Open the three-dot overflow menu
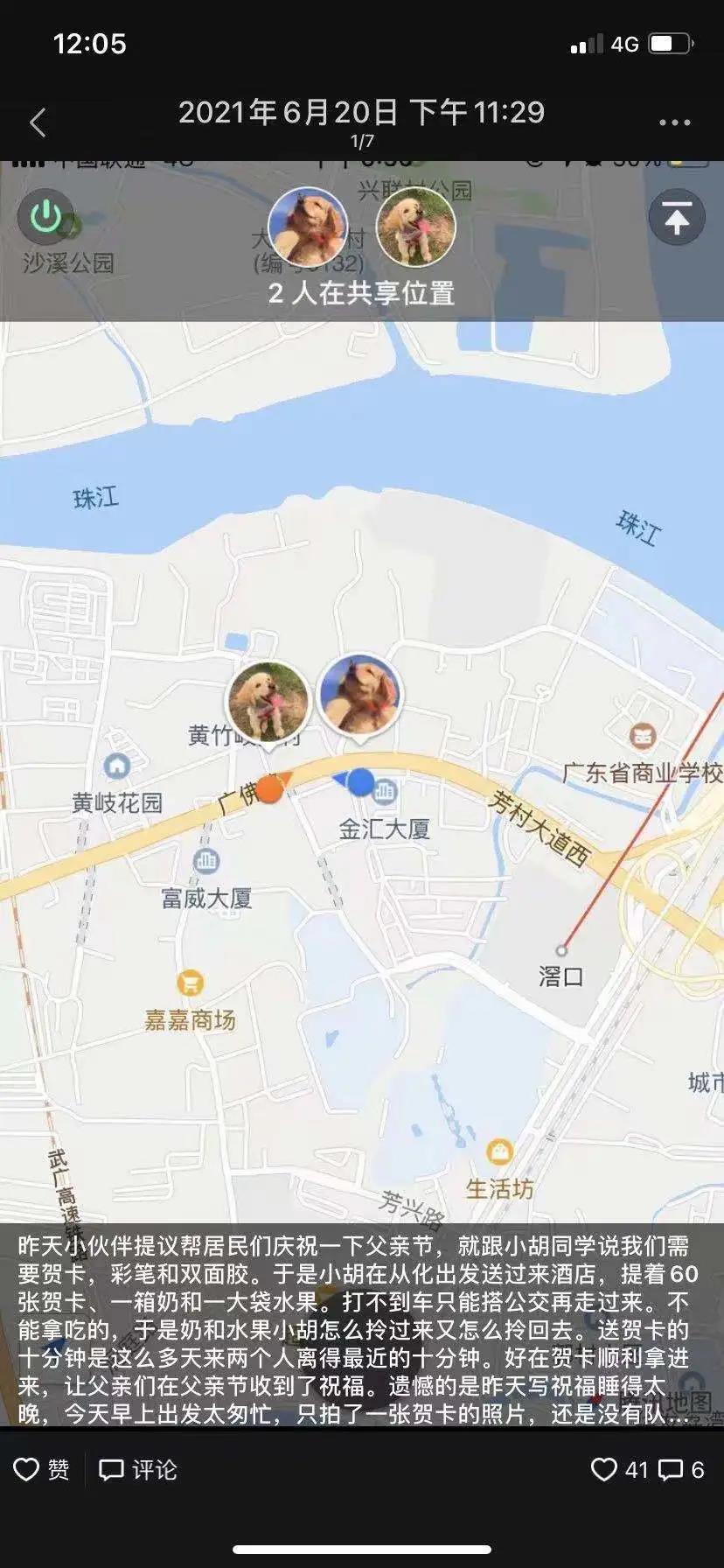This screenshot has width=724, height=1568. point(674,122)
